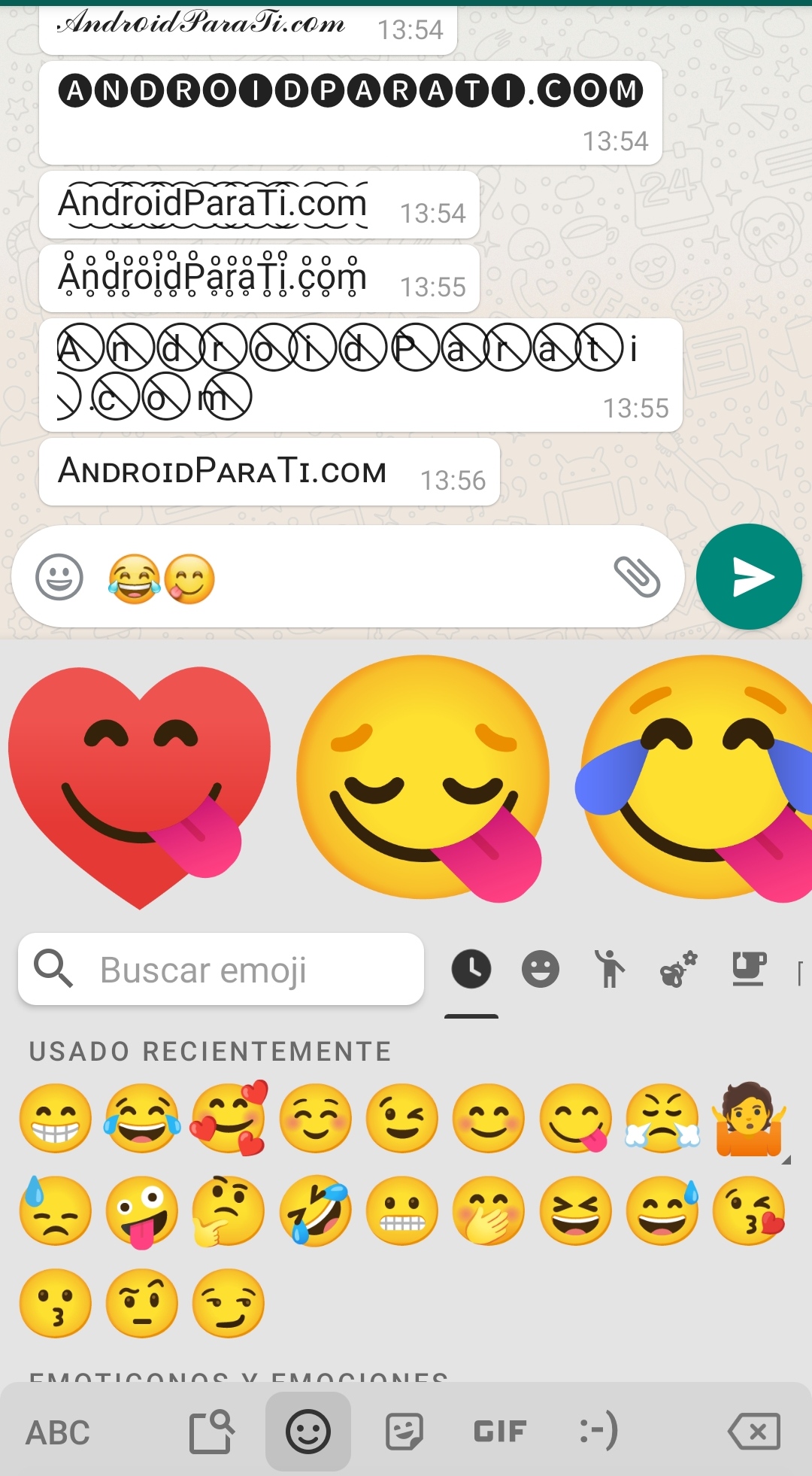The height and width of the screenshot is (1476, 812).
Task: Open the stickers panel
Action: tap(404, 1432)
